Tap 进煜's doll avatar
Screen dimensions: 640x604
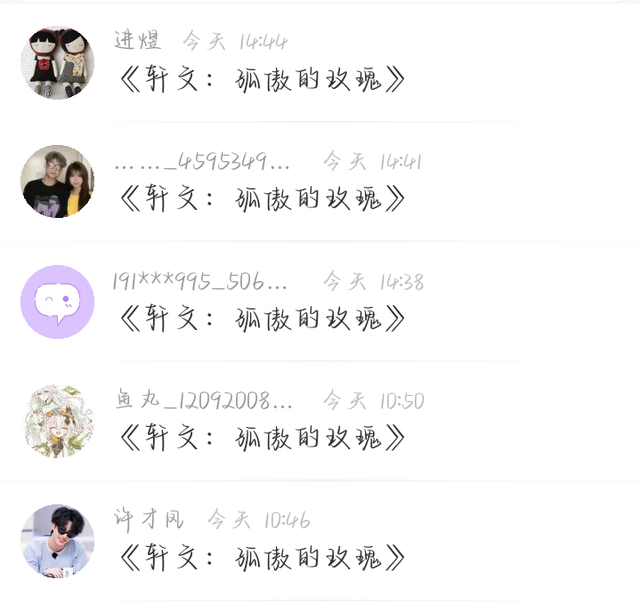pos(58,63)
